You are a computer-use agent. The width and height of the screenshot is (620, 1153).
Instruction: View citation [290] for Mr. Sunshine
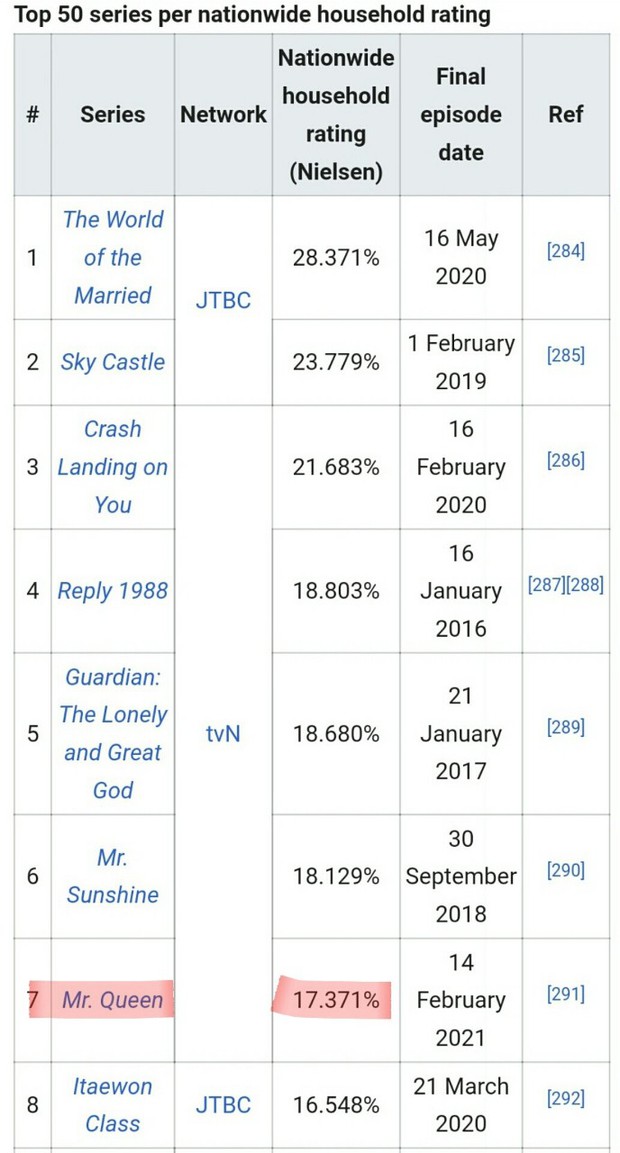(x=565, y=870)
